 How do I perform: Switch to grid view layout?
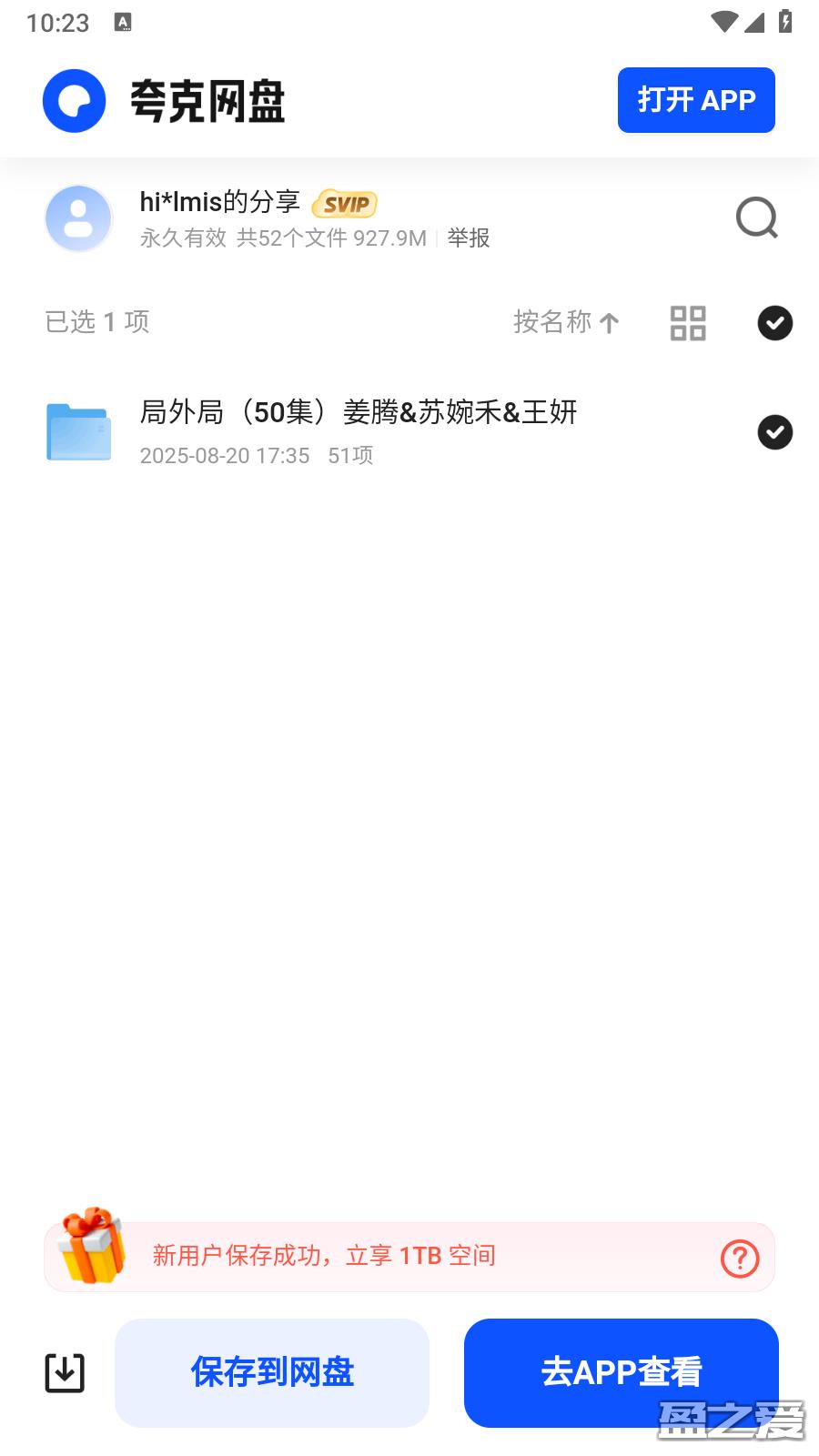click(688, 323)
